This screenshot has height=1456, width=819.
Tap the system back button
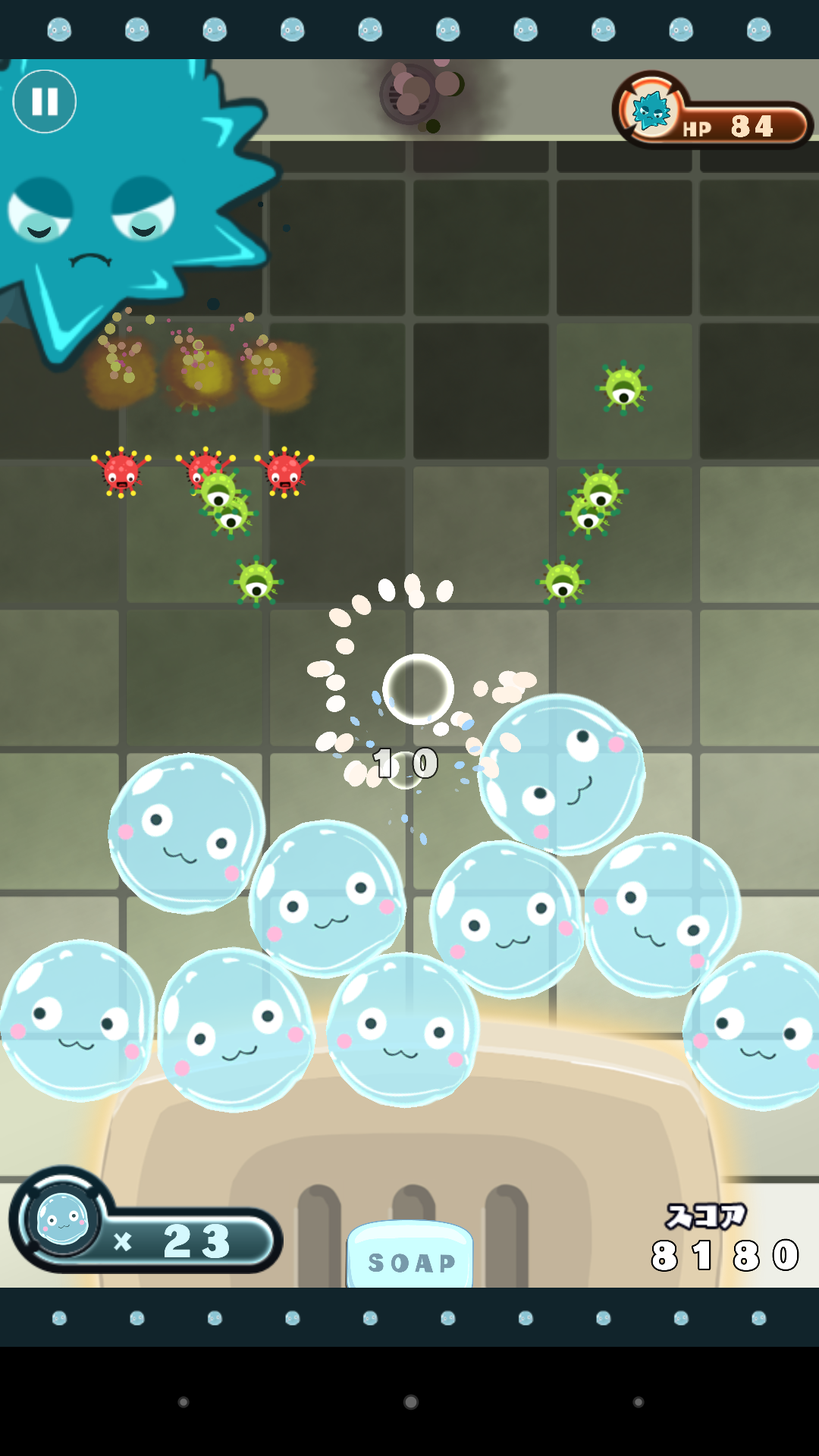183,1402
